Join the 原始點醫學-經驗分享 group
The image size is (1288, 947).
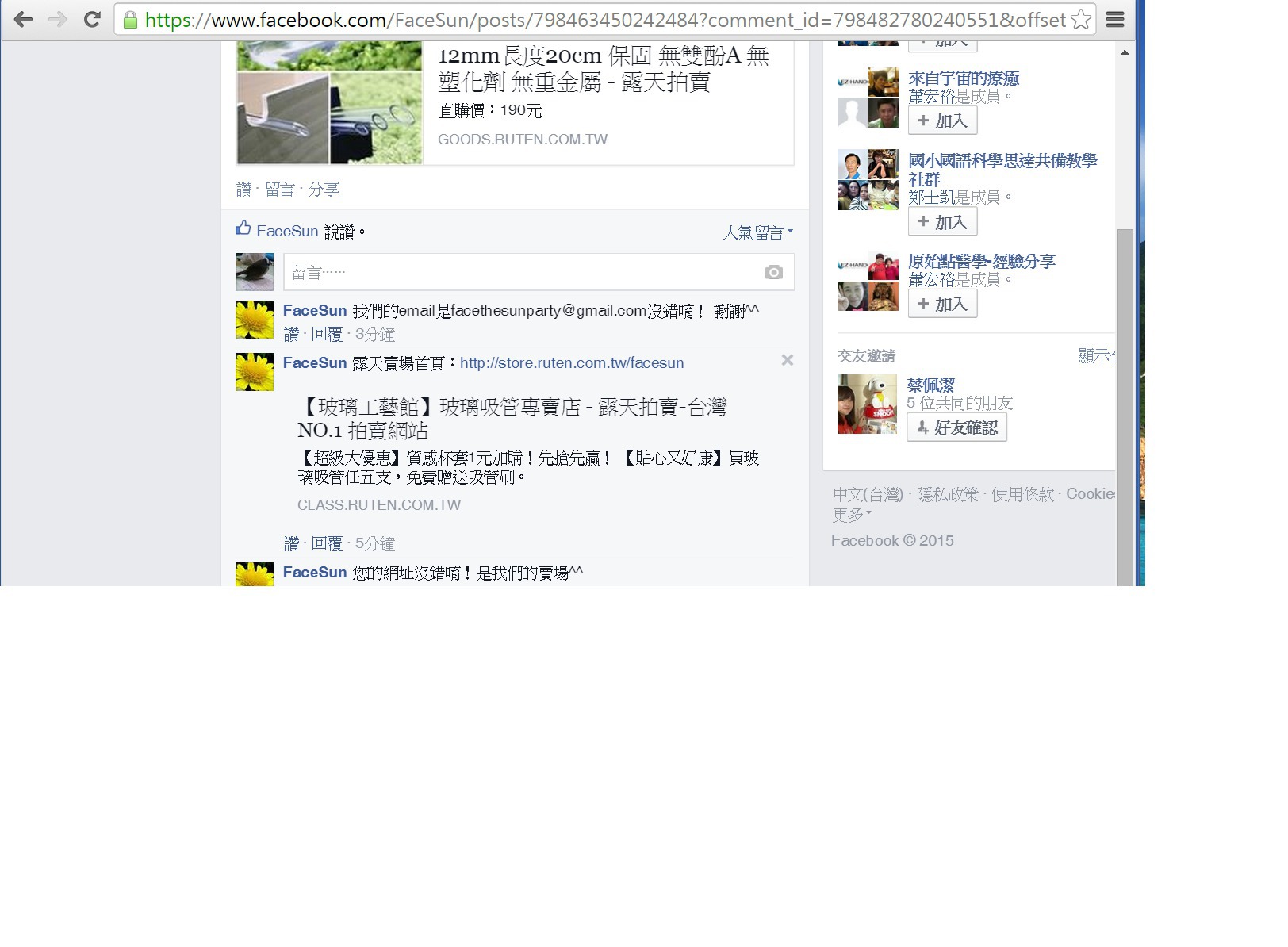coord(942,305)
